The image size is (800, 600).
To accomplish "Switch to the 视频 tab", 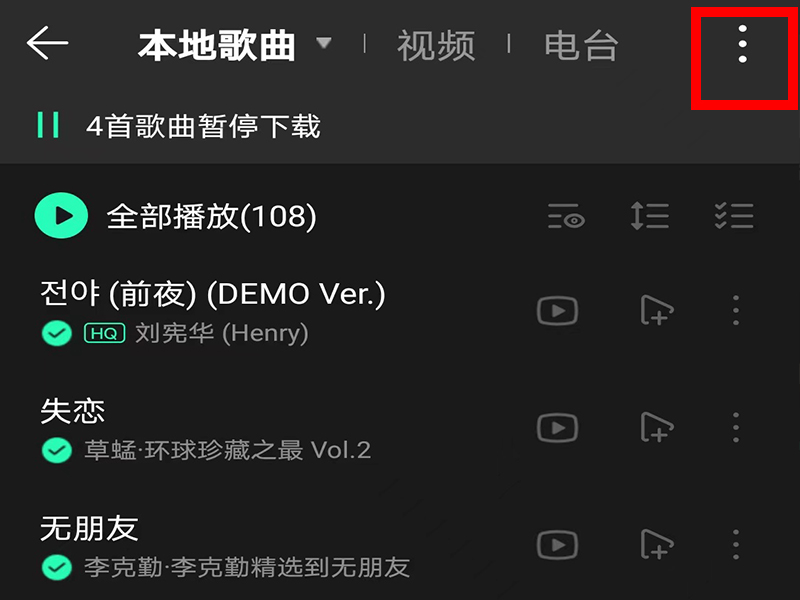I will point(435,45).
